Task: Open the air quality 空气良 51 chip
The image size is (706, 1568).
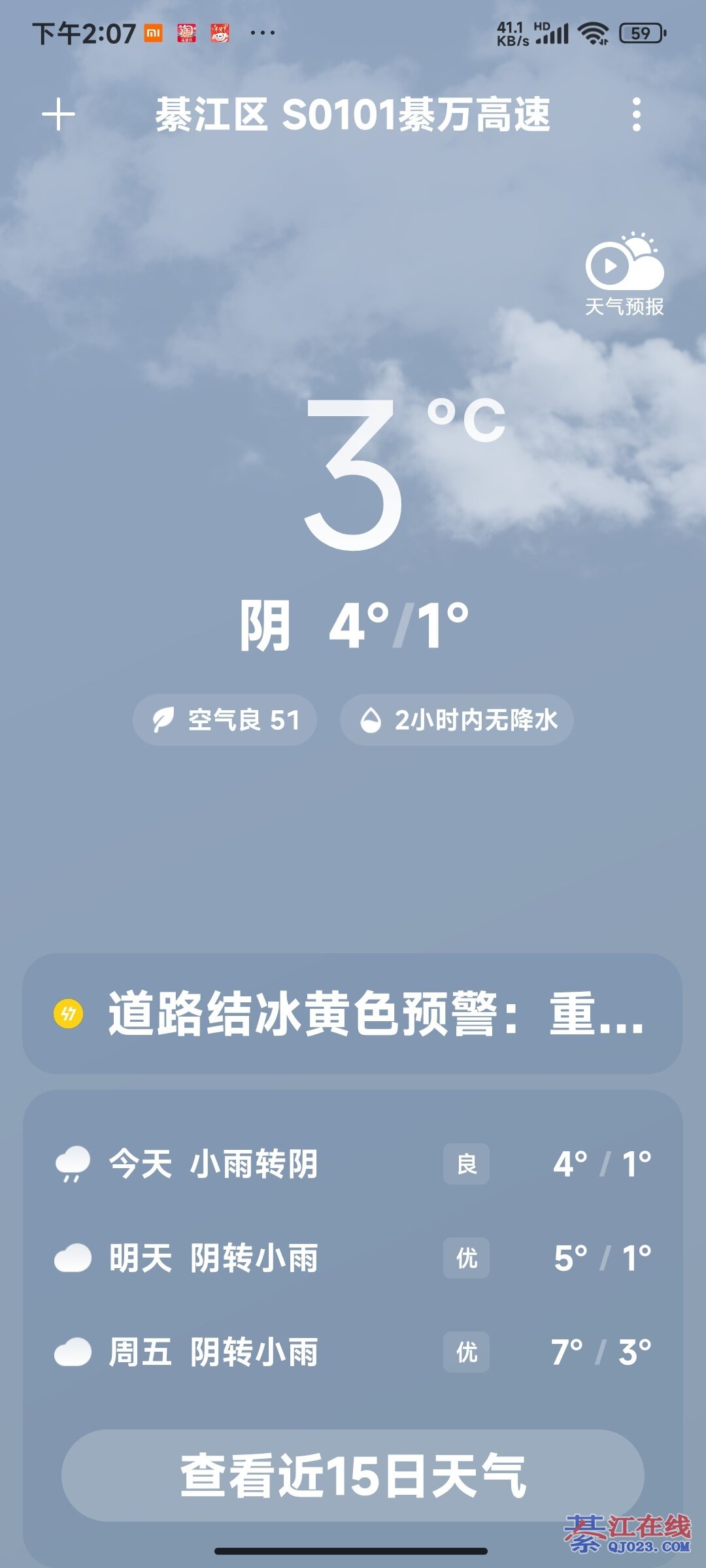Action: [x=224, y=719]
